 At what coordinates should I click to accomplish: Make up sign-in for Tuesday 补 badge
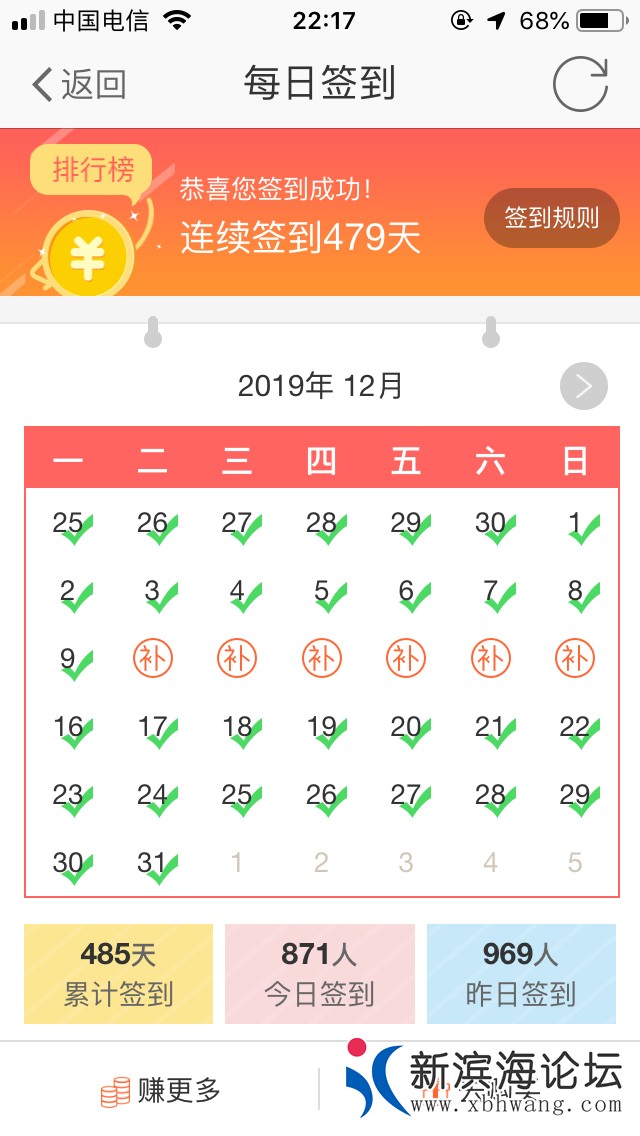[x=152, y=658]
